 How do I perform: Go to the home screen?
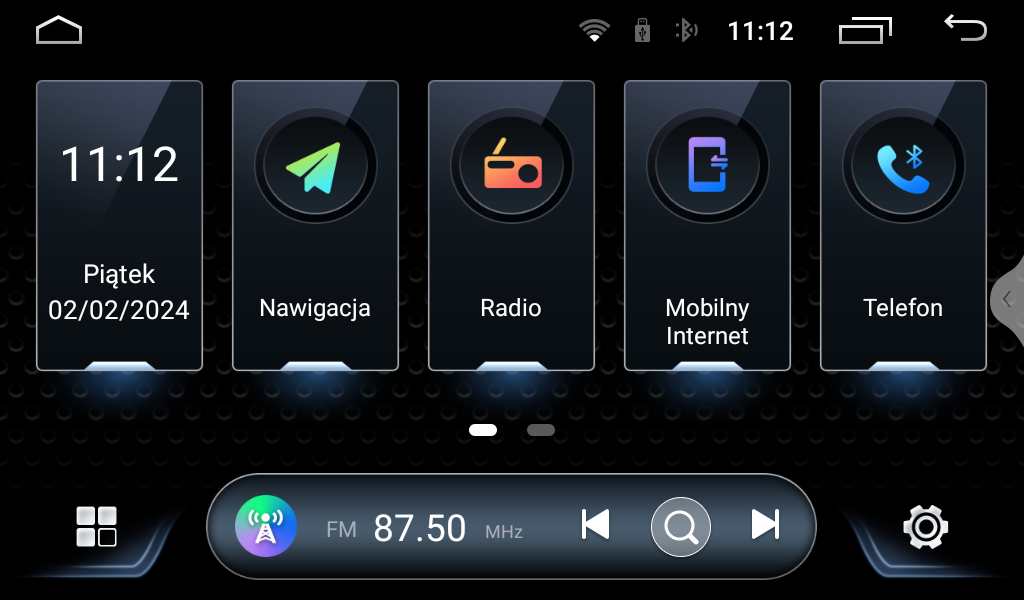pos(59,31)
